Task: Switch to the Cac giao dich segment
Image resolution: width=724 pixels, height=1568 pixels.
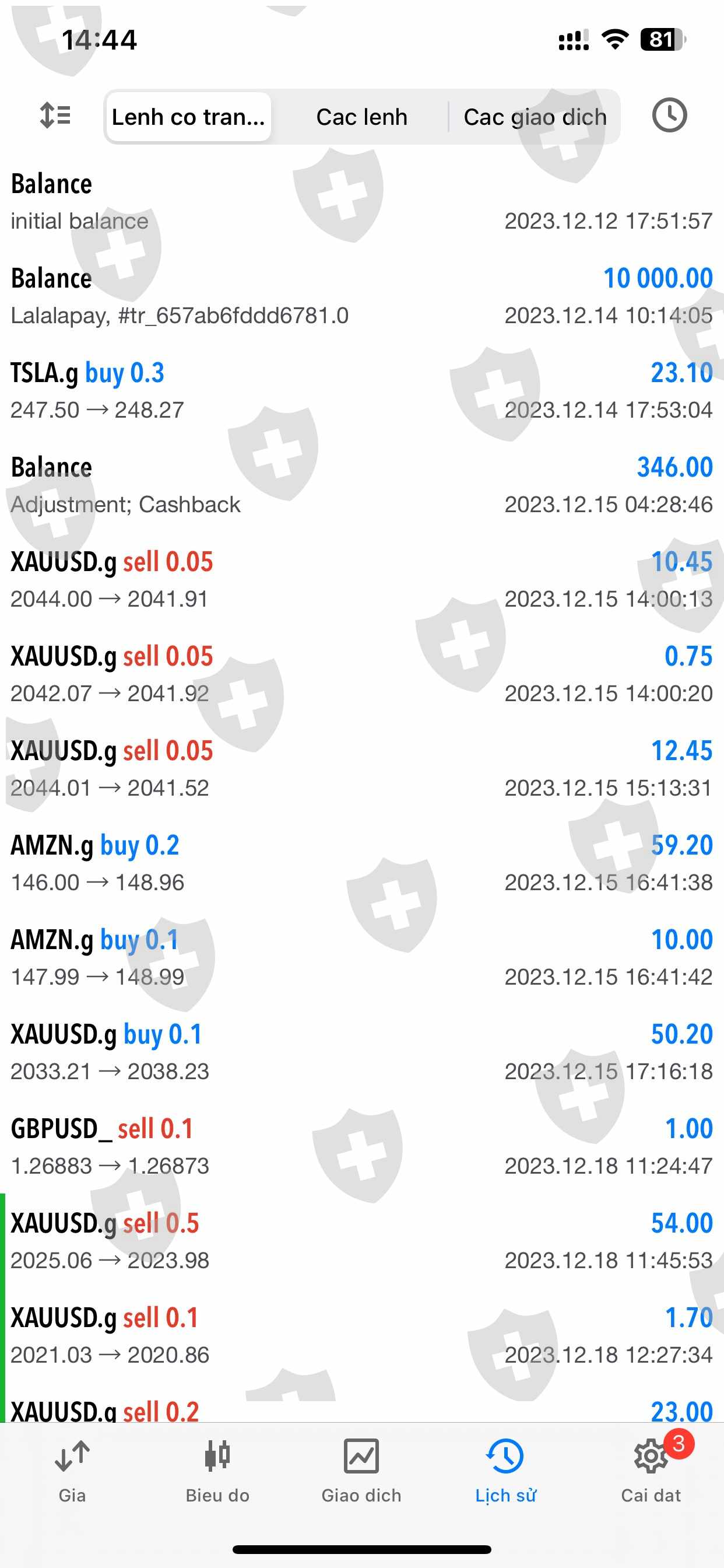Action: pos(535,116)
